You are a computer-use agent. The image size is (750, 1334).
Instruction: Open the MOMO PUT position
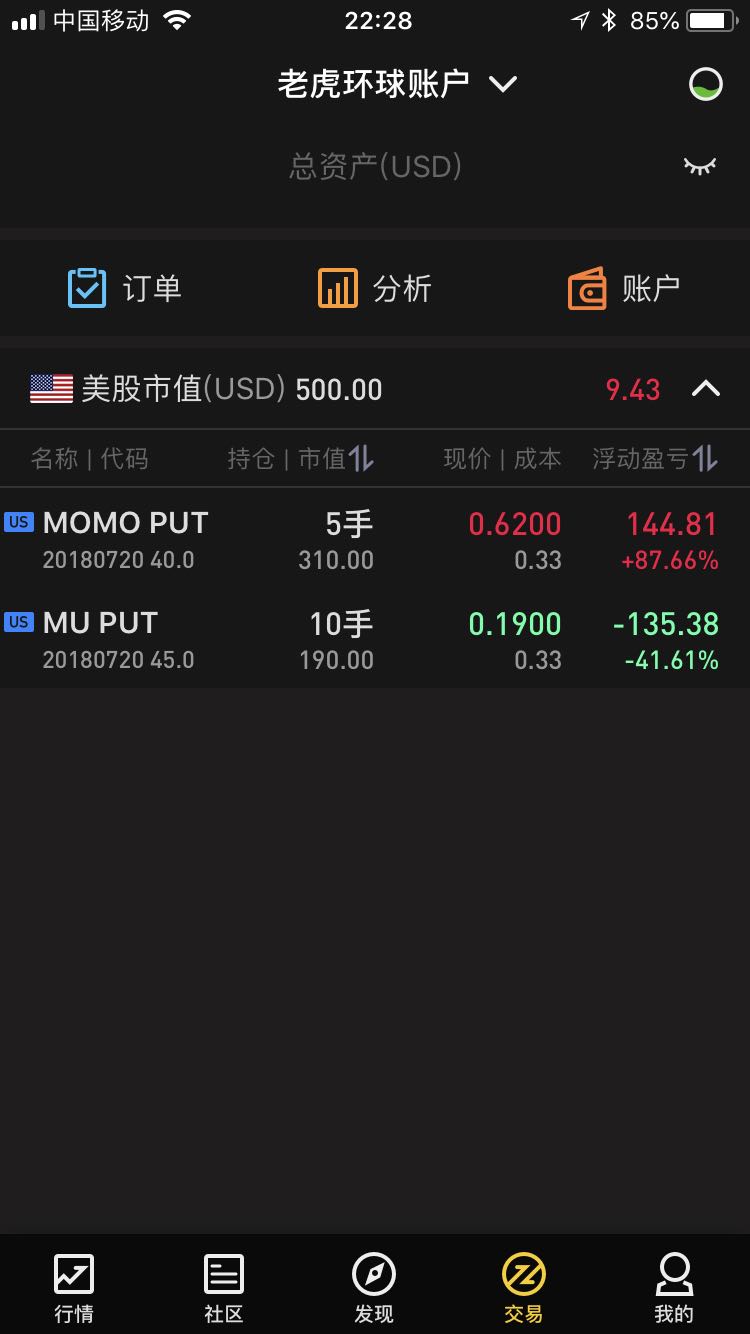click(x=375, y=538)
